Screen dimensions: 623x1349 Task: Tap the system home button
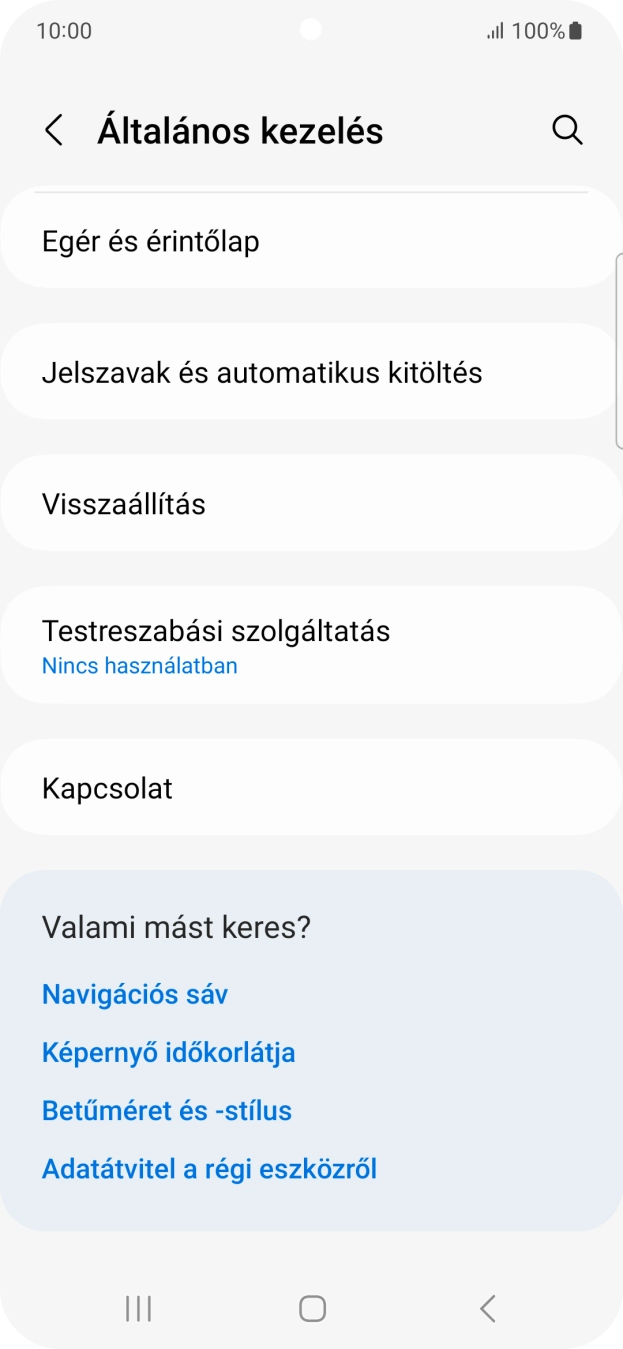tap(312, 1308)
